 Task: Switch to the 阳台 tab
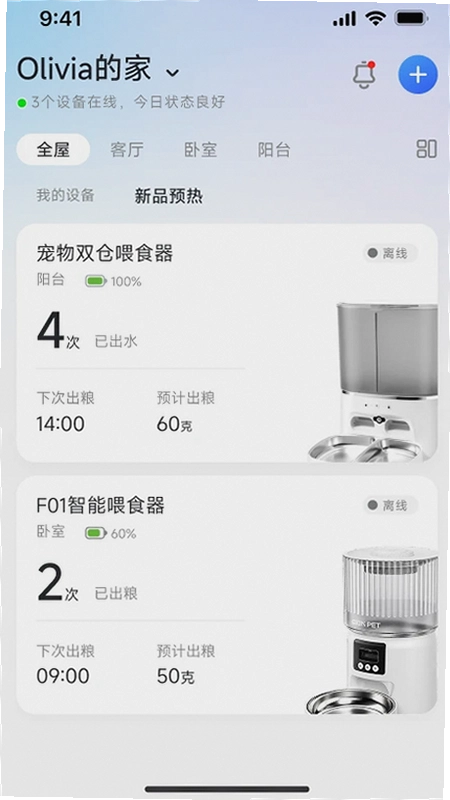(274, 150)
